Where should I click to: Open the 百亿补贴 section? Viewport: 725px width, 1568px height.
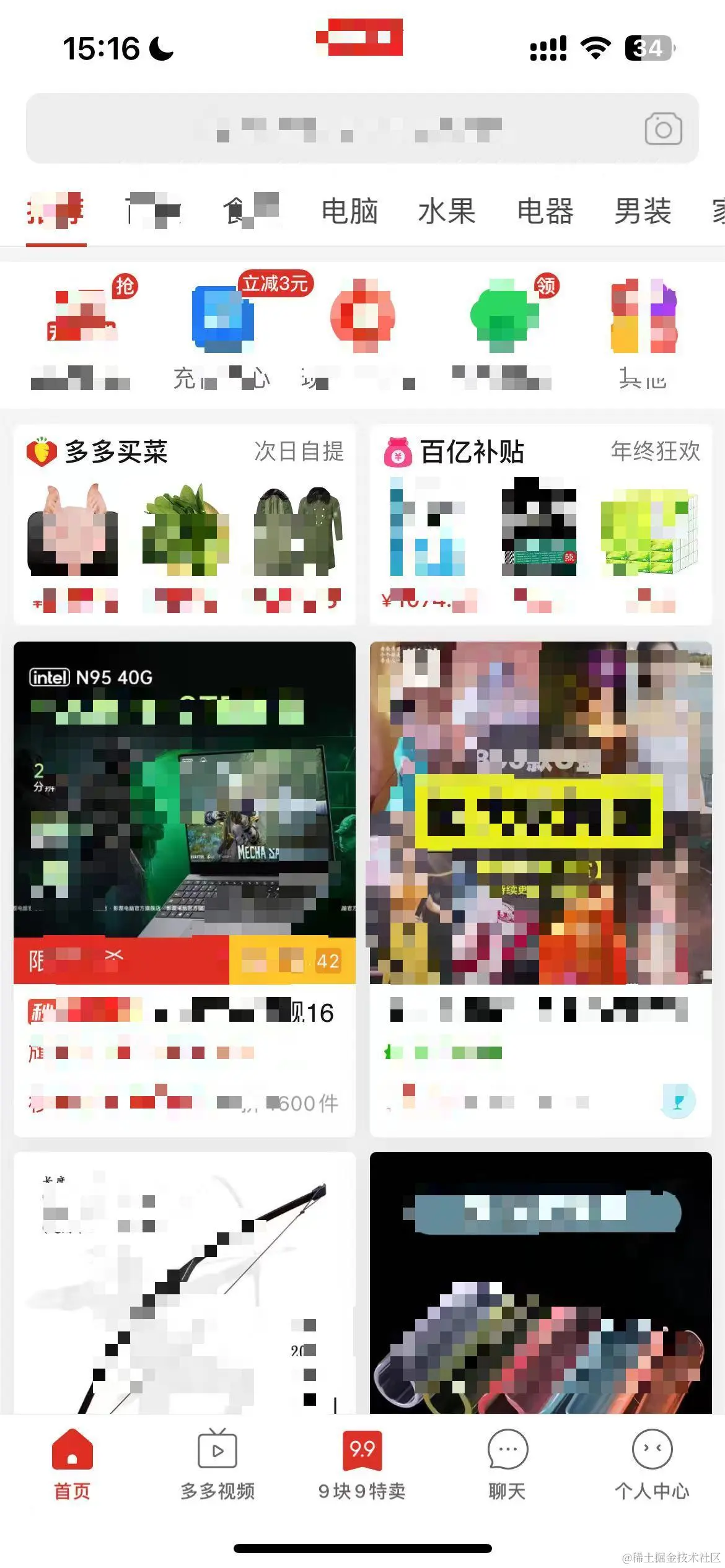[x=472, y=451]
